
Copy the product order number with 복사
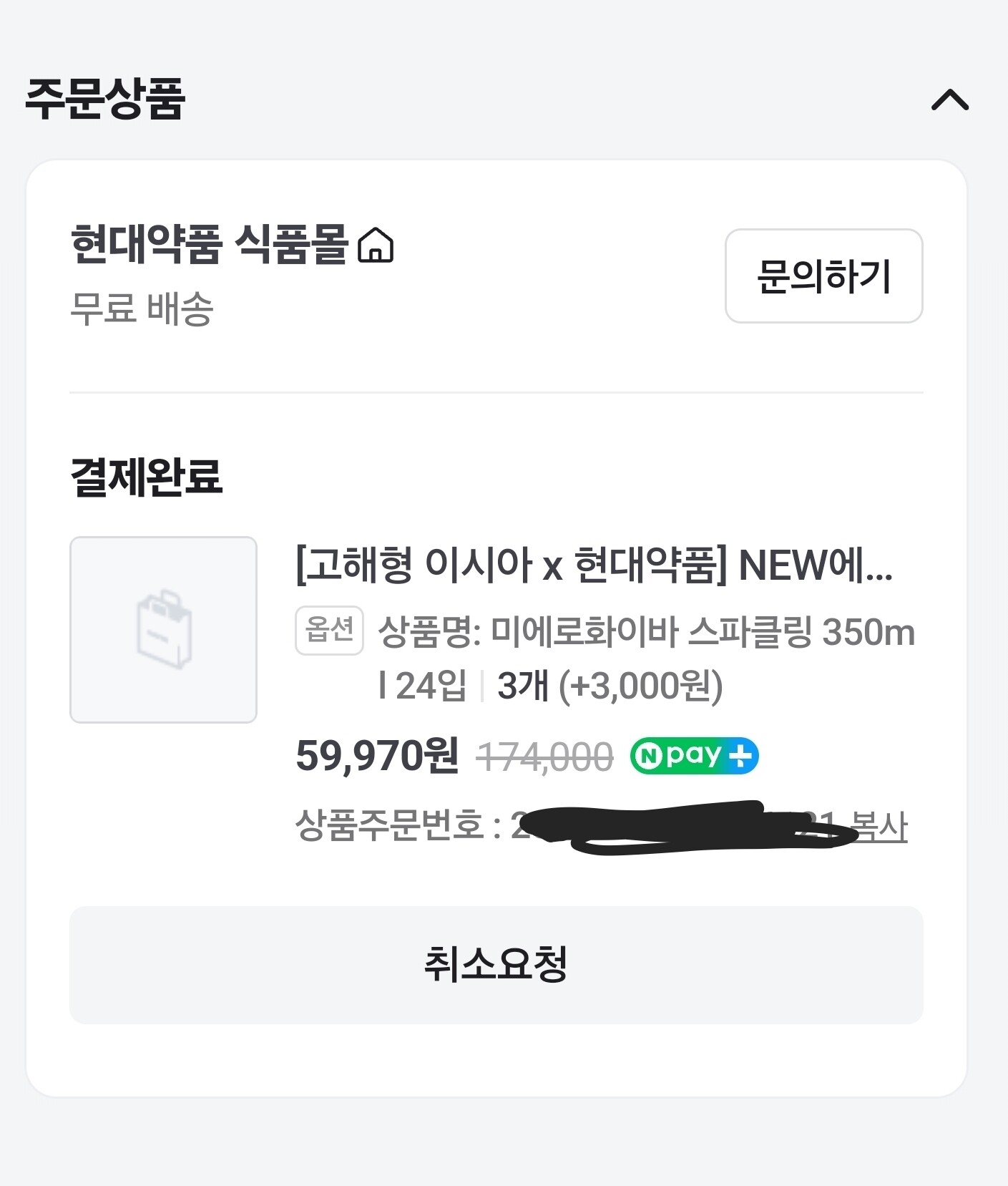879,826
